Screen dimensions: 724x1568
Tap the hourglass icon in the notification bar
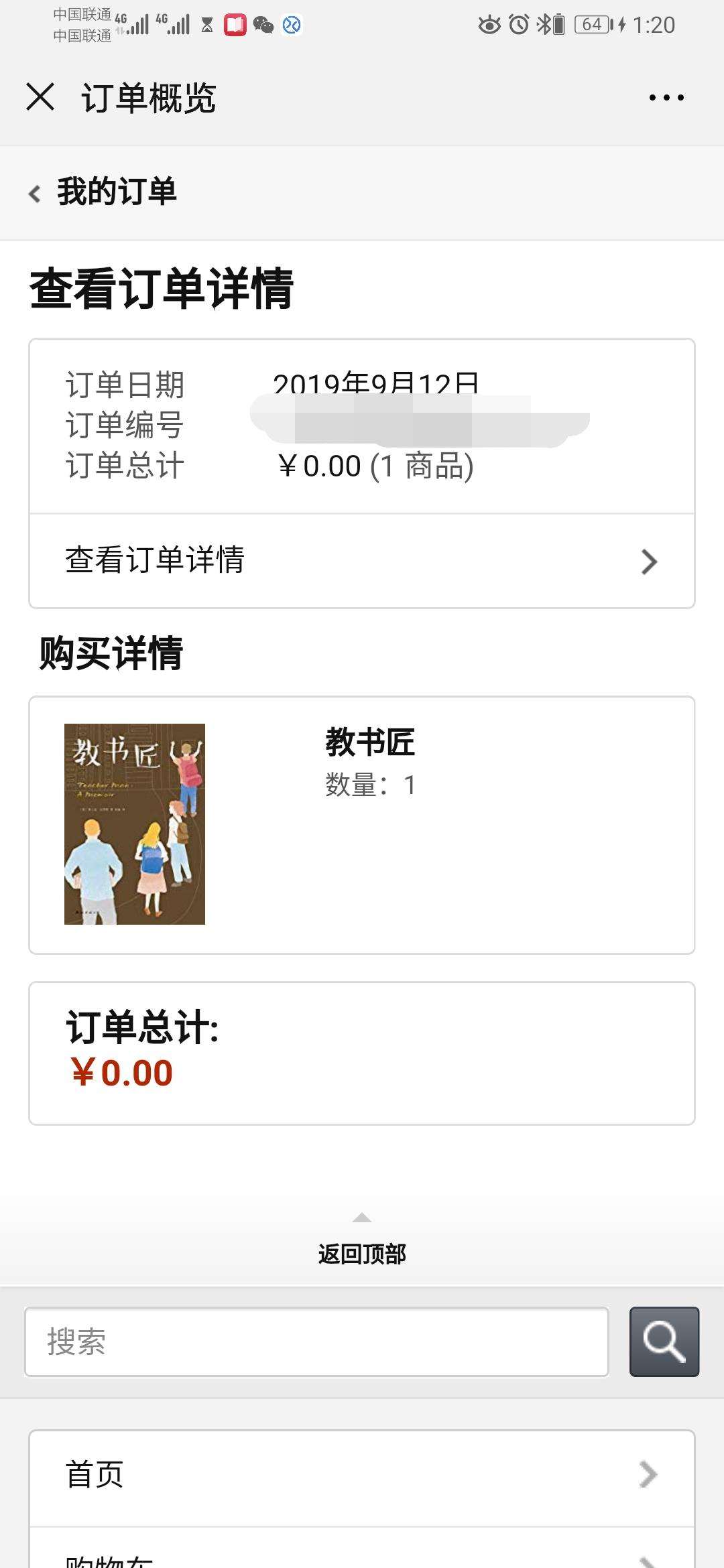tap(206, 25)
